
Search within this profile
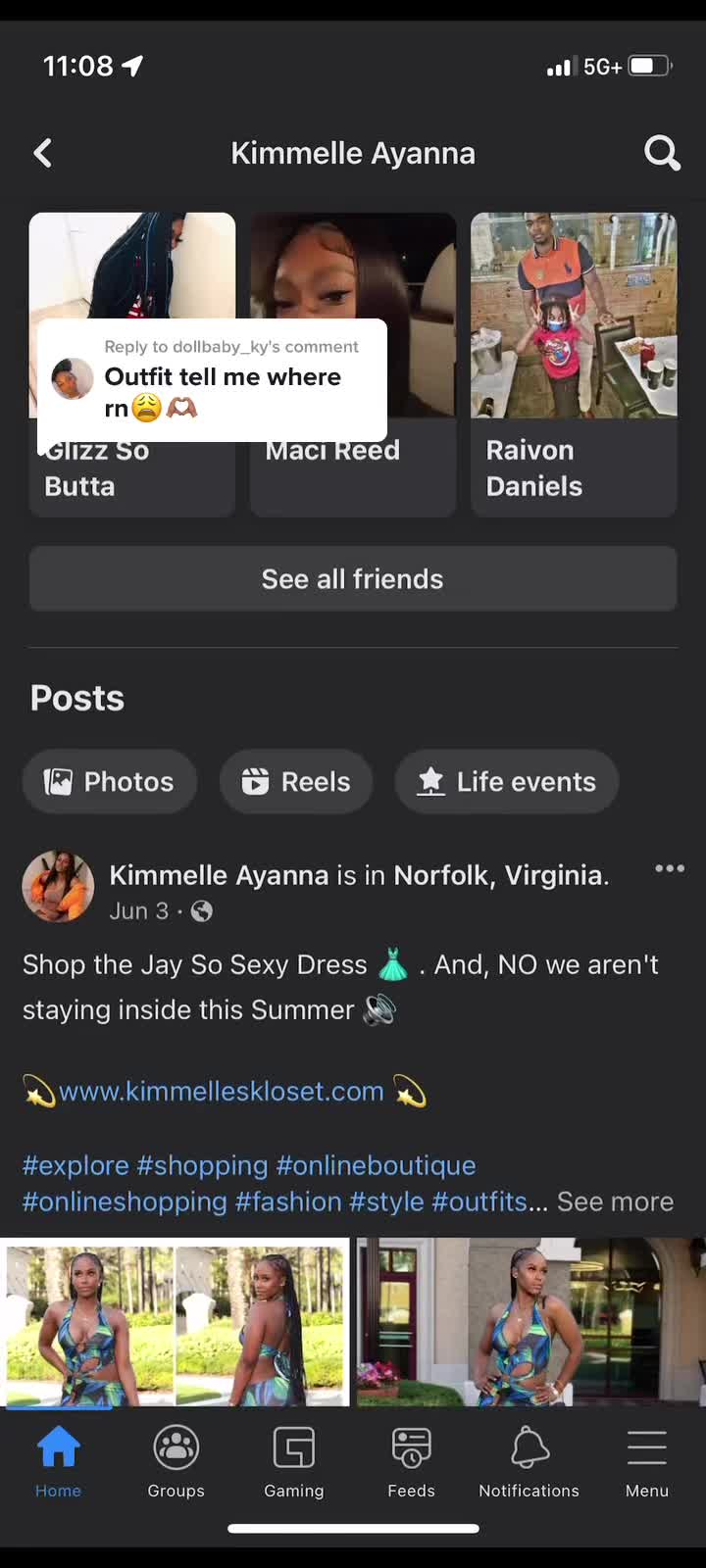(x=662, y=153)
